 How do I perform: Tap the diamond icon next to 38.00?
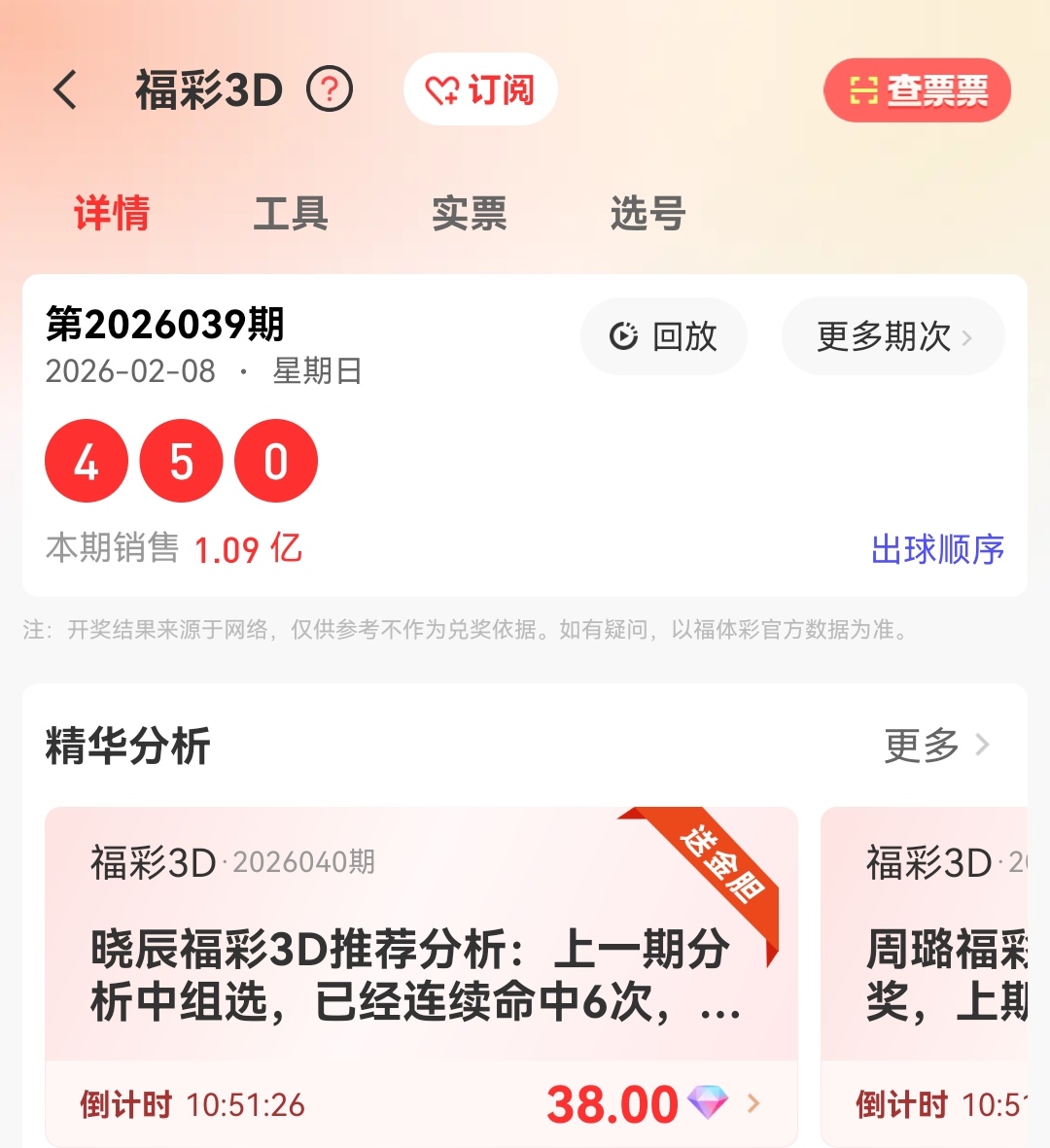pyautogui.click(x=709, y=1103)
